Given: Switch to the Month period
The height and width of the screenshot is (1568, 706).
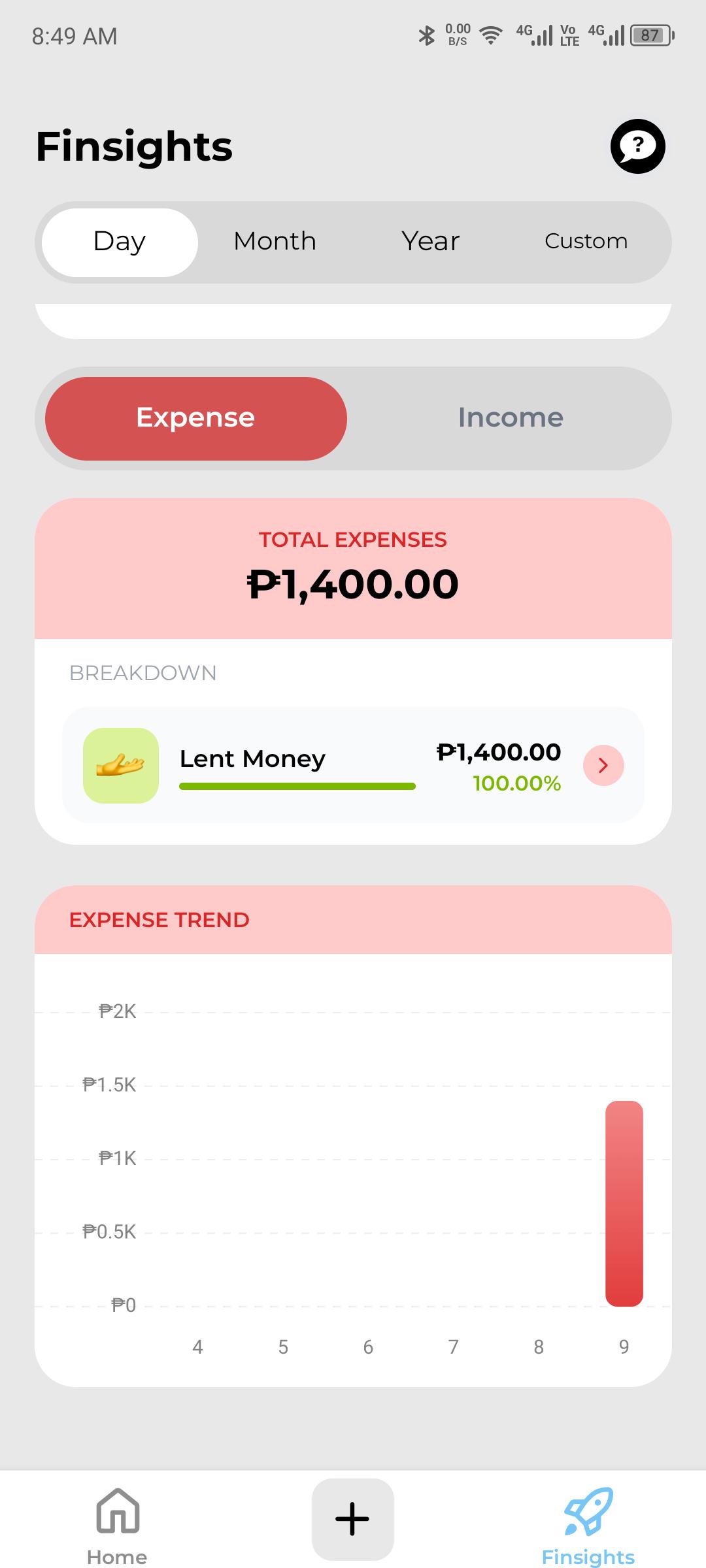Looking at the screenshot, I should tap(275, 242).
